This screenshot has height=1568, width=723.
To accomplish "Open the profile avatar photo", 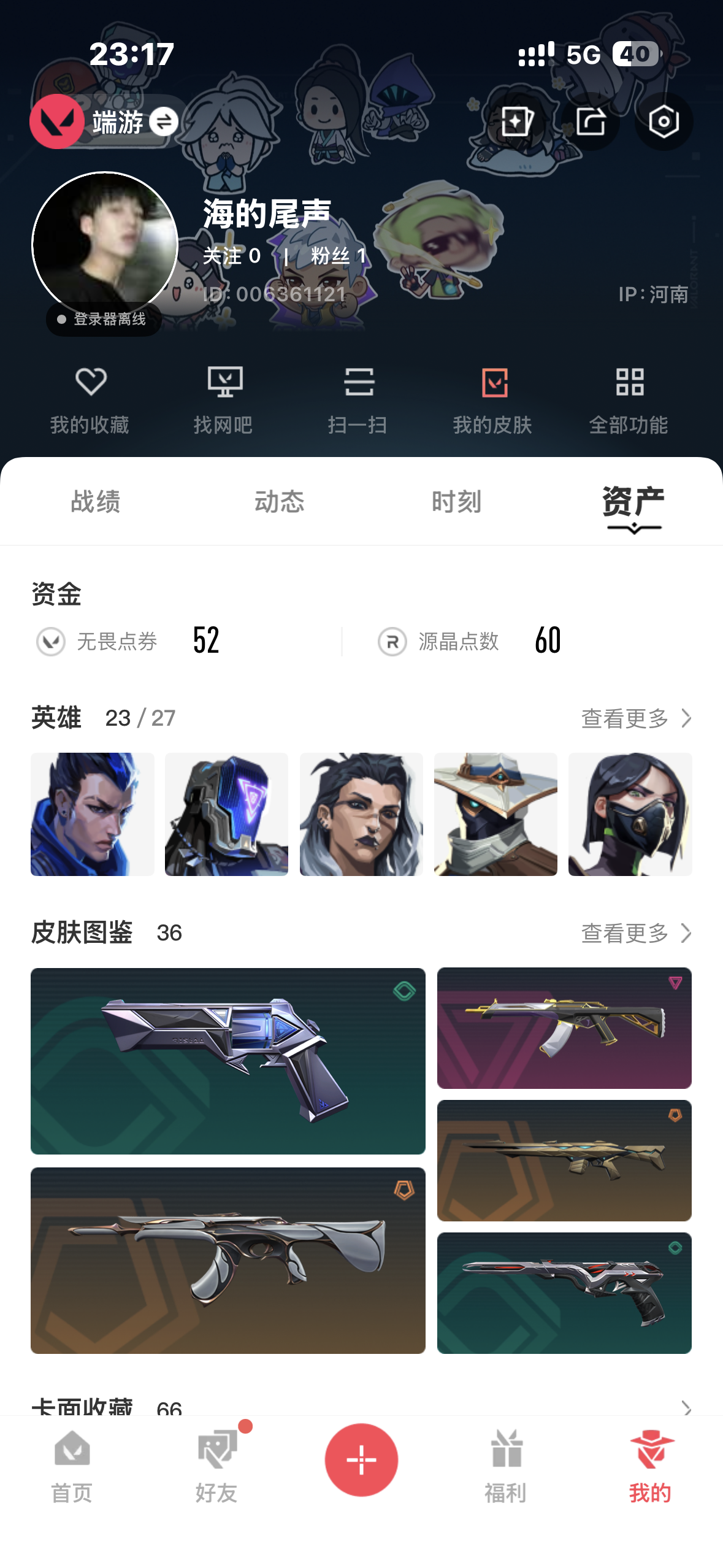I will pyautogui.click(x=105, y=245).
